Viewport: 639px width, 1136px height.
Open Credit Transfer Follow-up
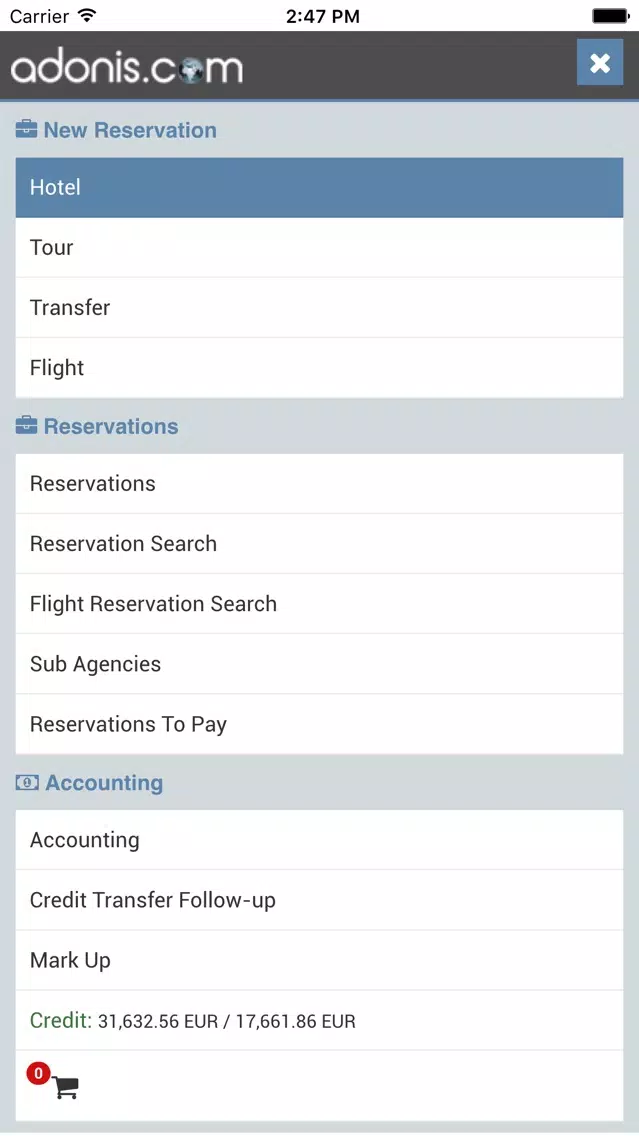point(320,901)
